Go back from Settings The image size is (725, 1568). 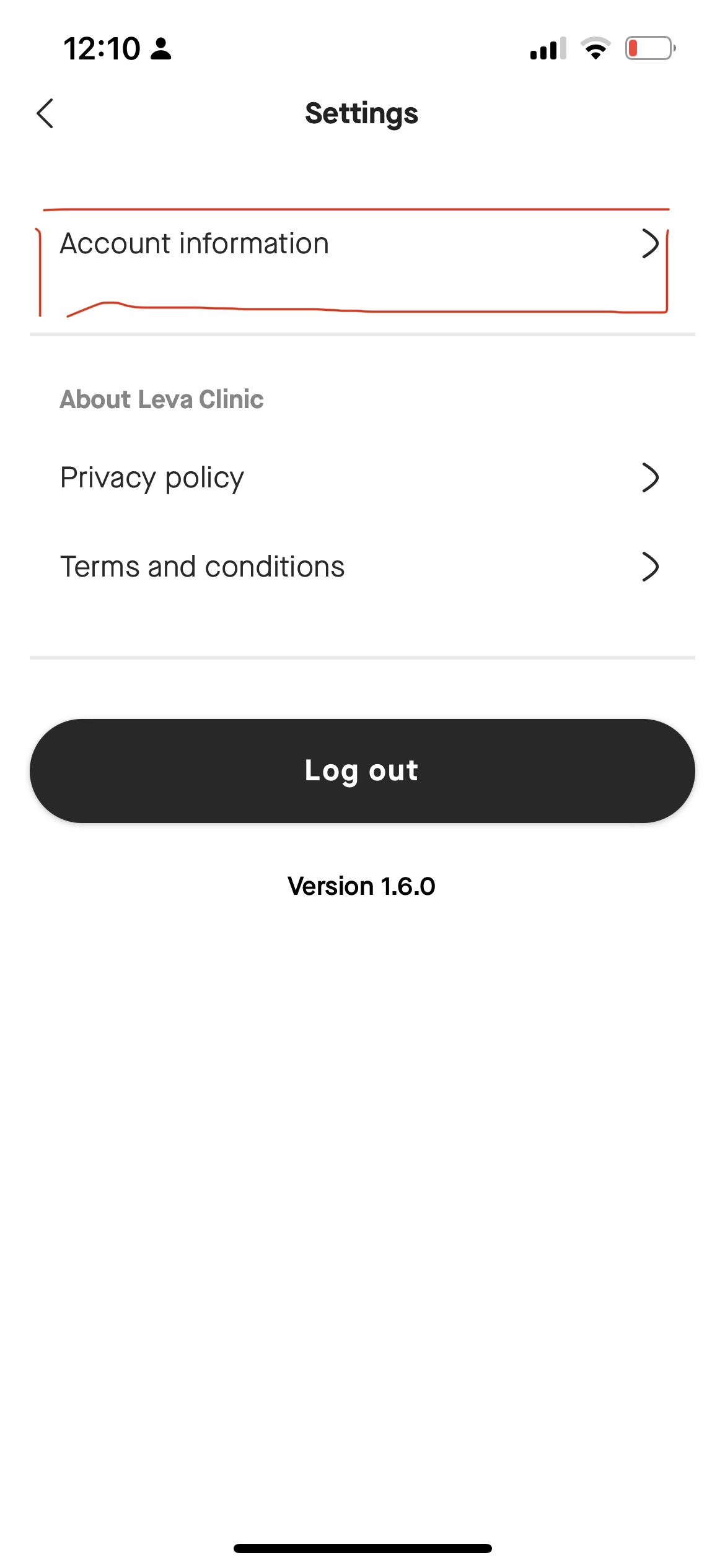pyautogui.click(x=45, y=113)
